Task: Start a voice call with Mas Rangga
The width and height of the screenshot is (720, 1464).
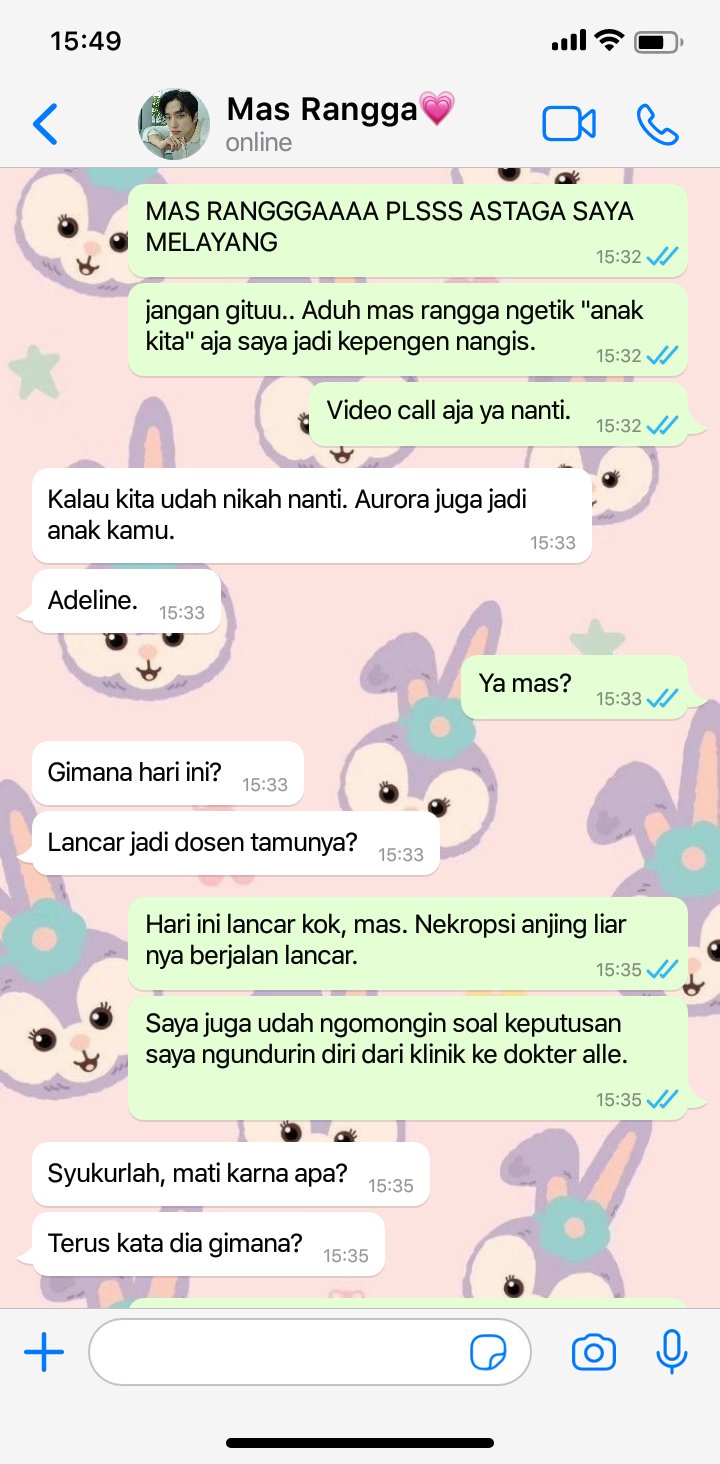Action: coord(657,124)
